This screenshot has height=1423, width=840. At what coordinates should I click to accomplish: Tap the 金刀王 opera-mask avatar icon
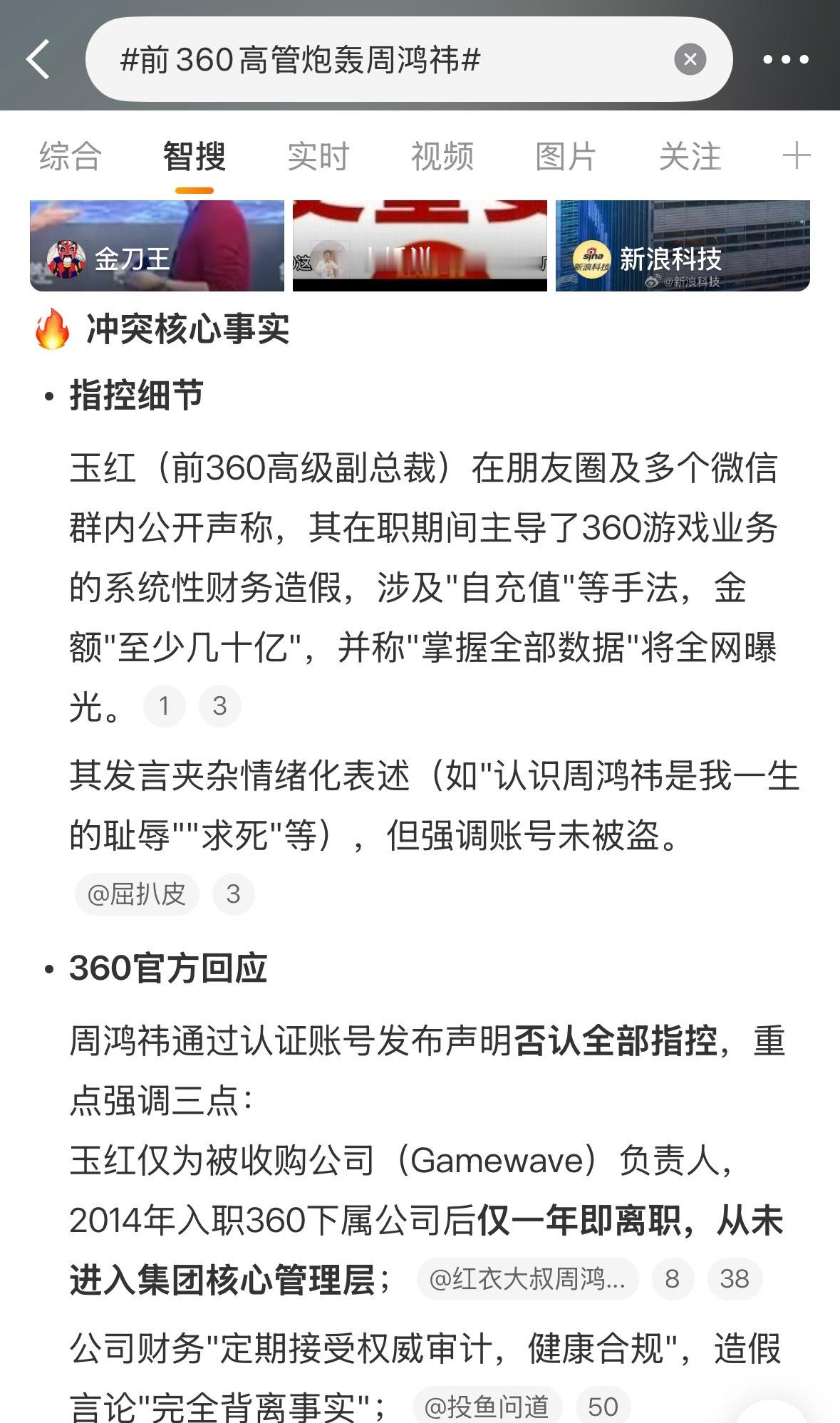pyautogui.click(x=68, y=259)
